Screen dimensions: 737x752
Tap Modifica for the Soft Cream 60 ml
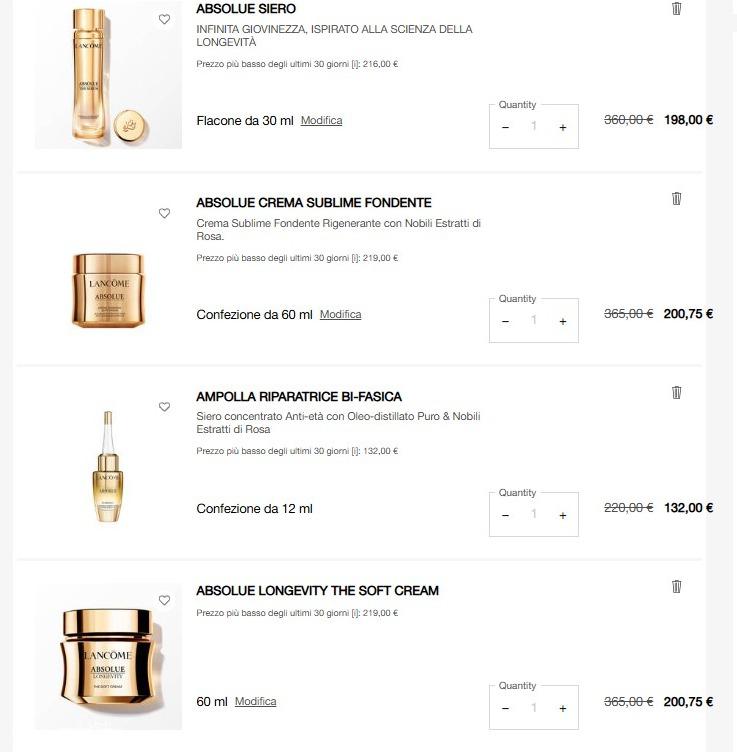pyautogui.click(x=255, y=702)
